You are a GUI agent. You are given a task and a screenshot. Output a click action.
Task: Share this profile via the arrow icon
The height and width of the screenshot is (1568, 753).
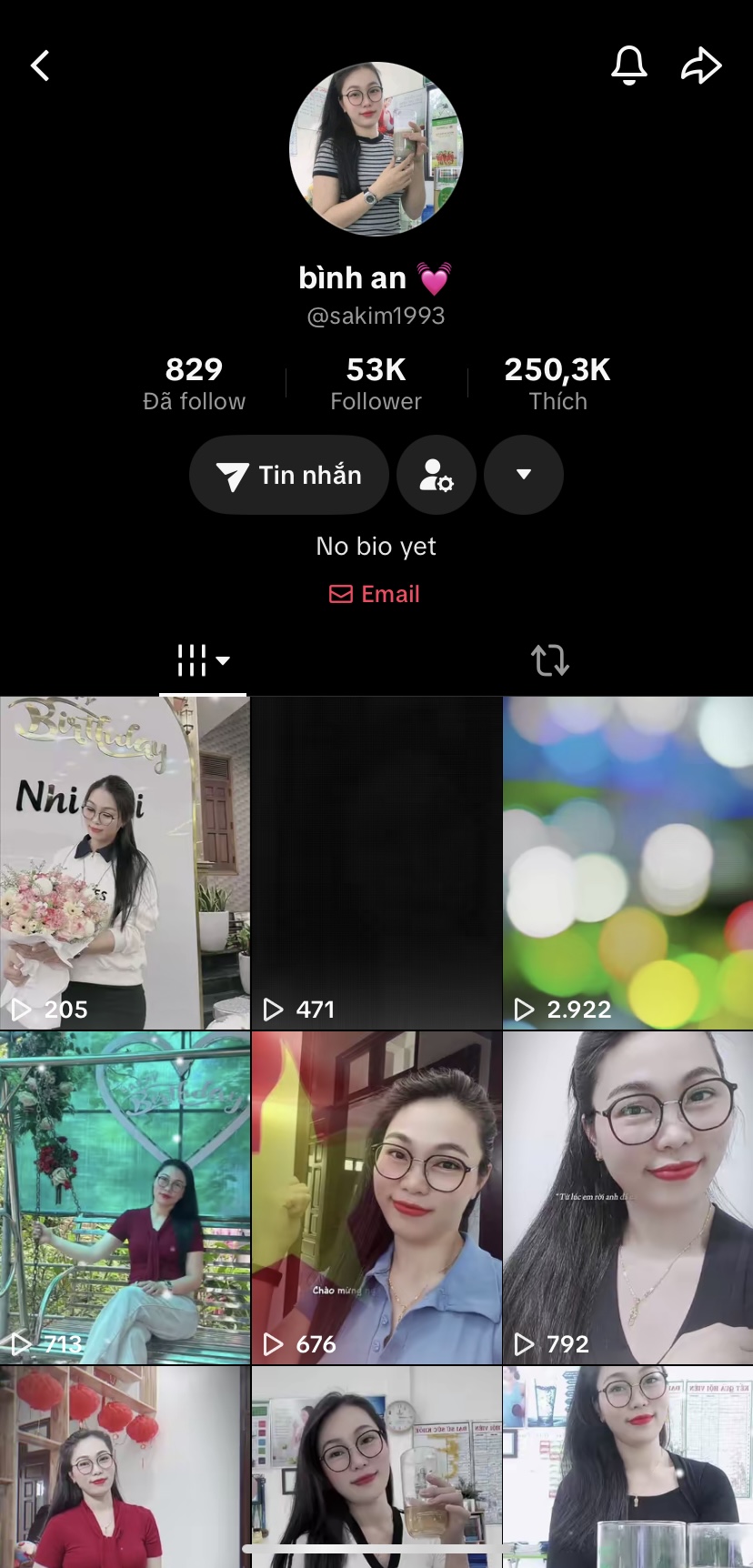(701, 65)
